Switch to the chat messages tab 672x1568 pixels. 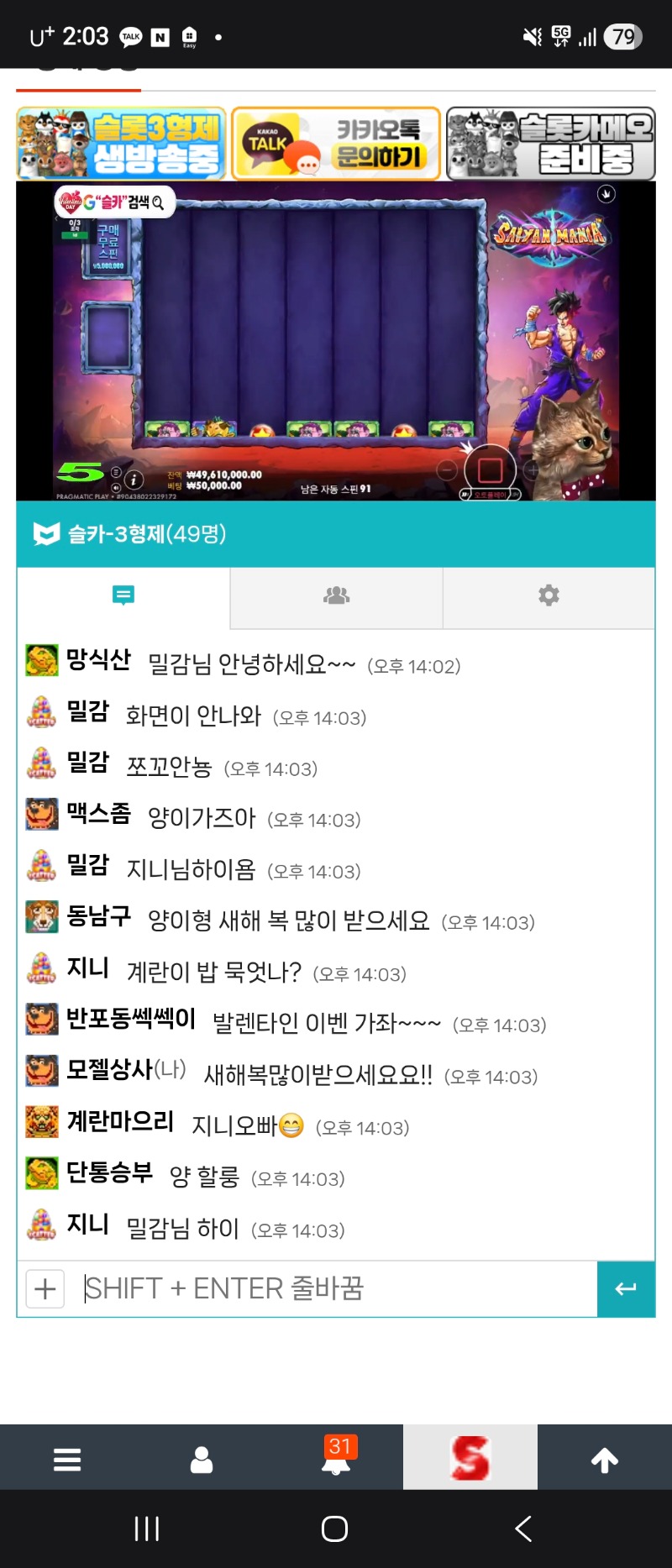[123, 596]
